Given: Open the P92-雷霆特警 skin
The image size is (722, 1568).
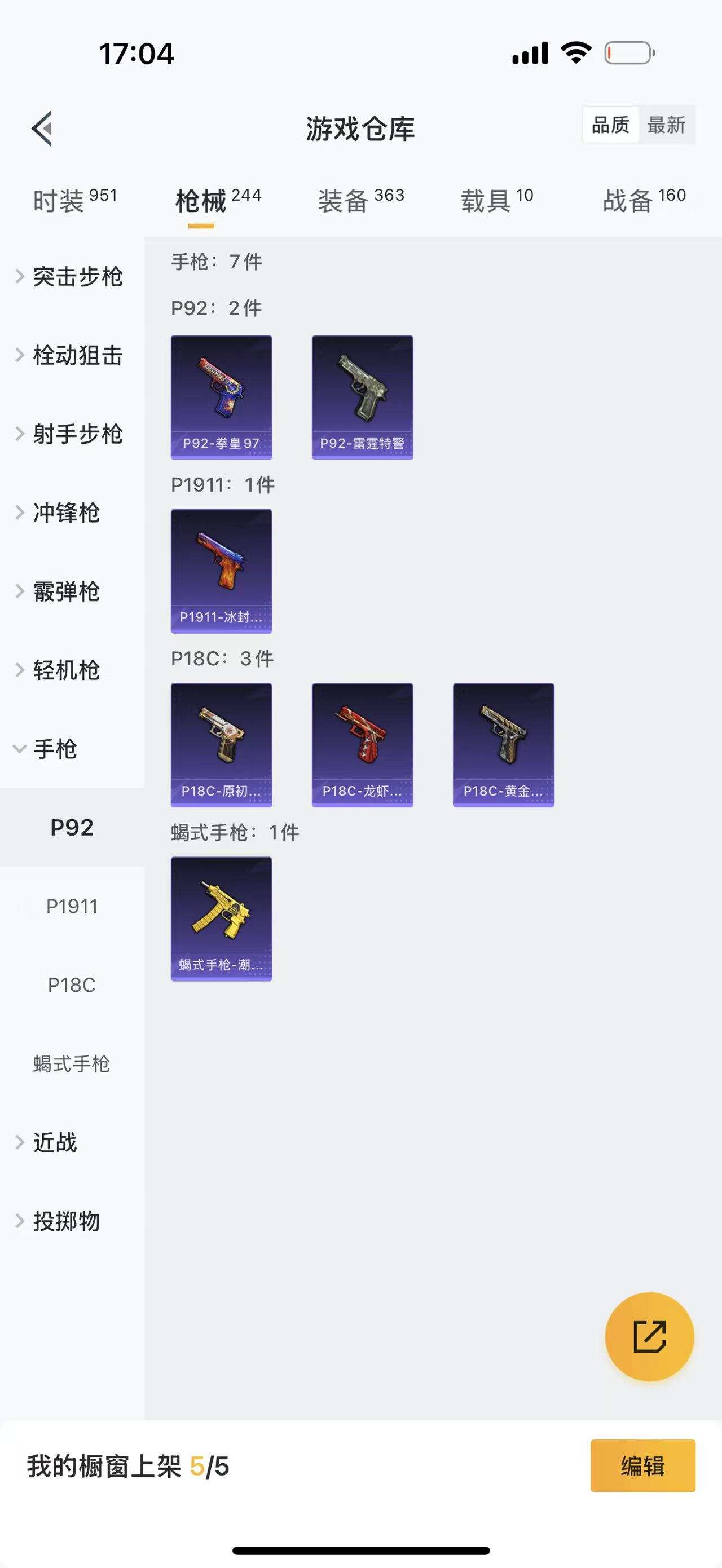Looking at the screenshot, I should point(362,395).
